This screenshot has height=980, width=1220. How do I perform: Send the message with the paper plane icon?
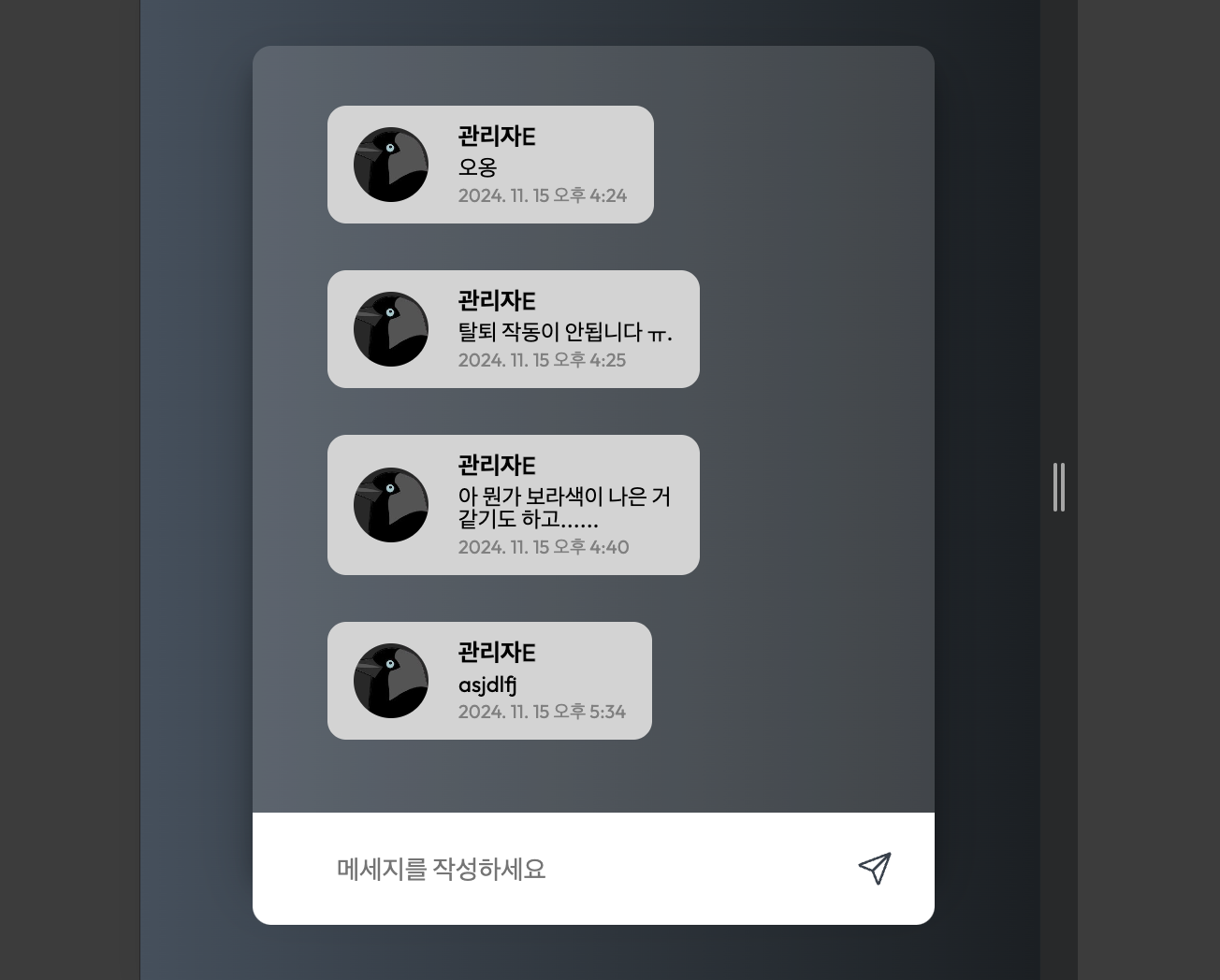(x=875, y=869)
